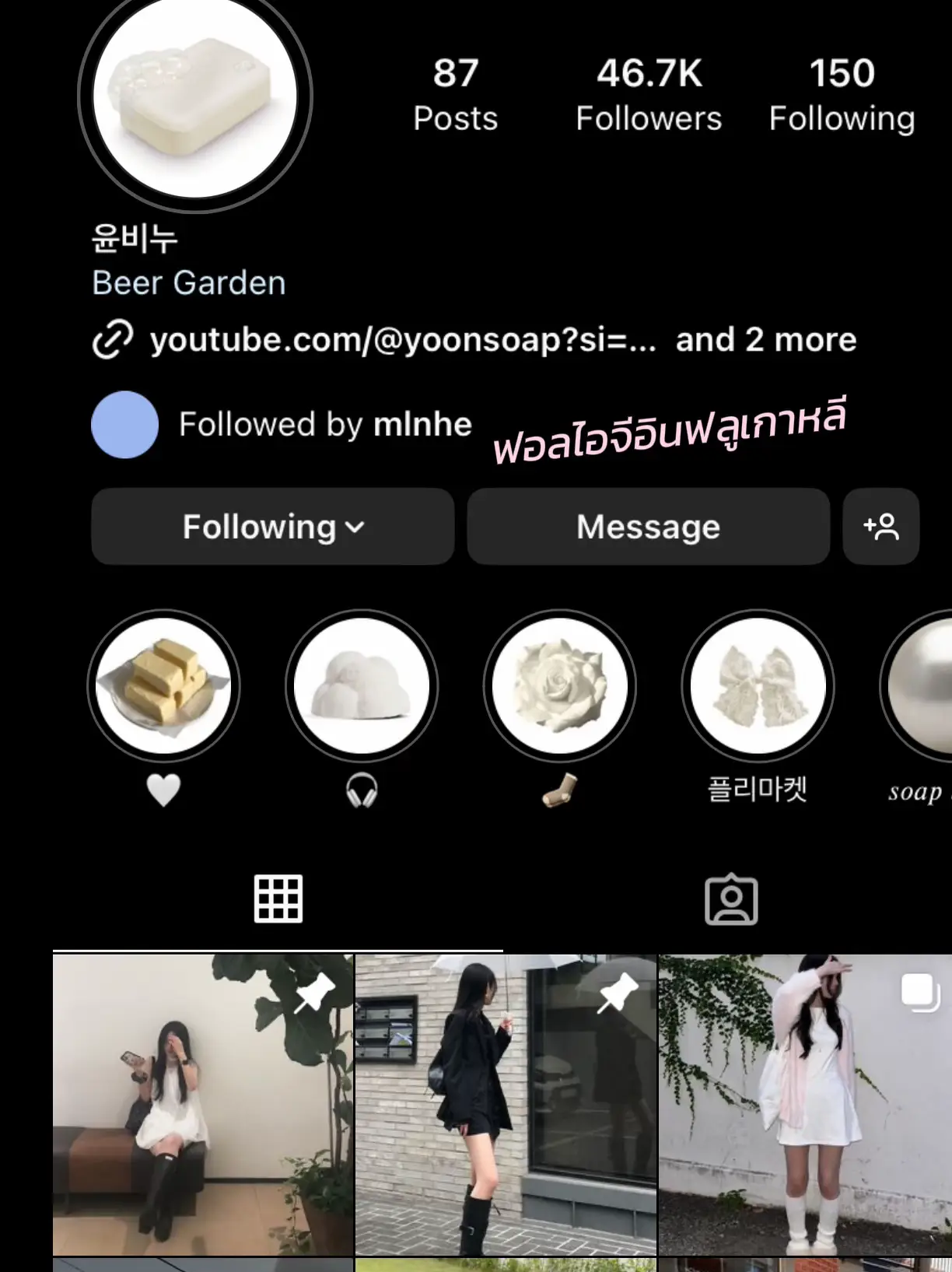Image resolution: width=952 pixels, height=1272 pixels.
Task: Tap the Message button
Action: coord(648,527)
